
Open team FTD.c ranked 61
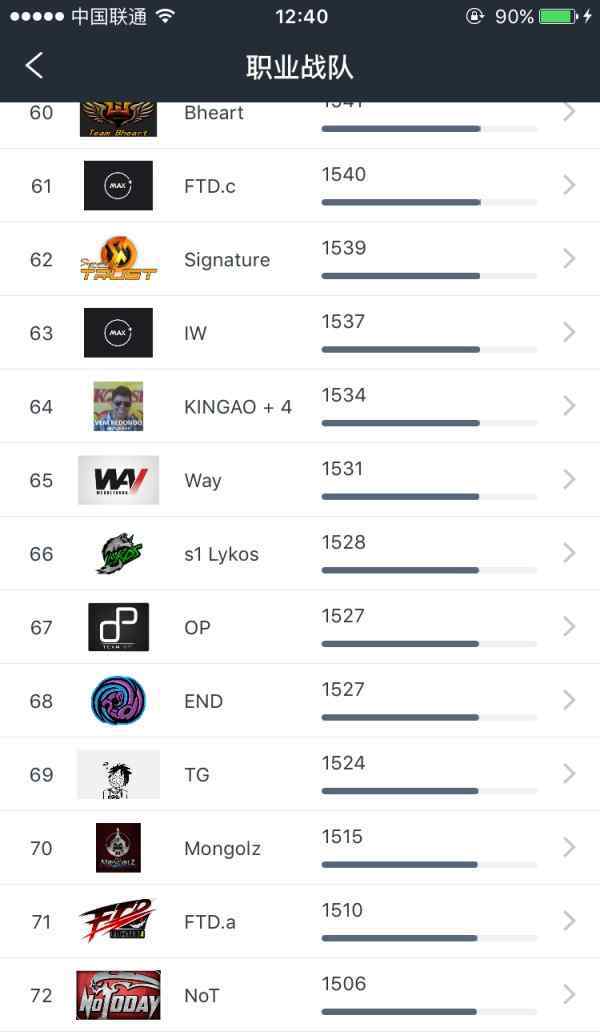click(x=300, y=186)
